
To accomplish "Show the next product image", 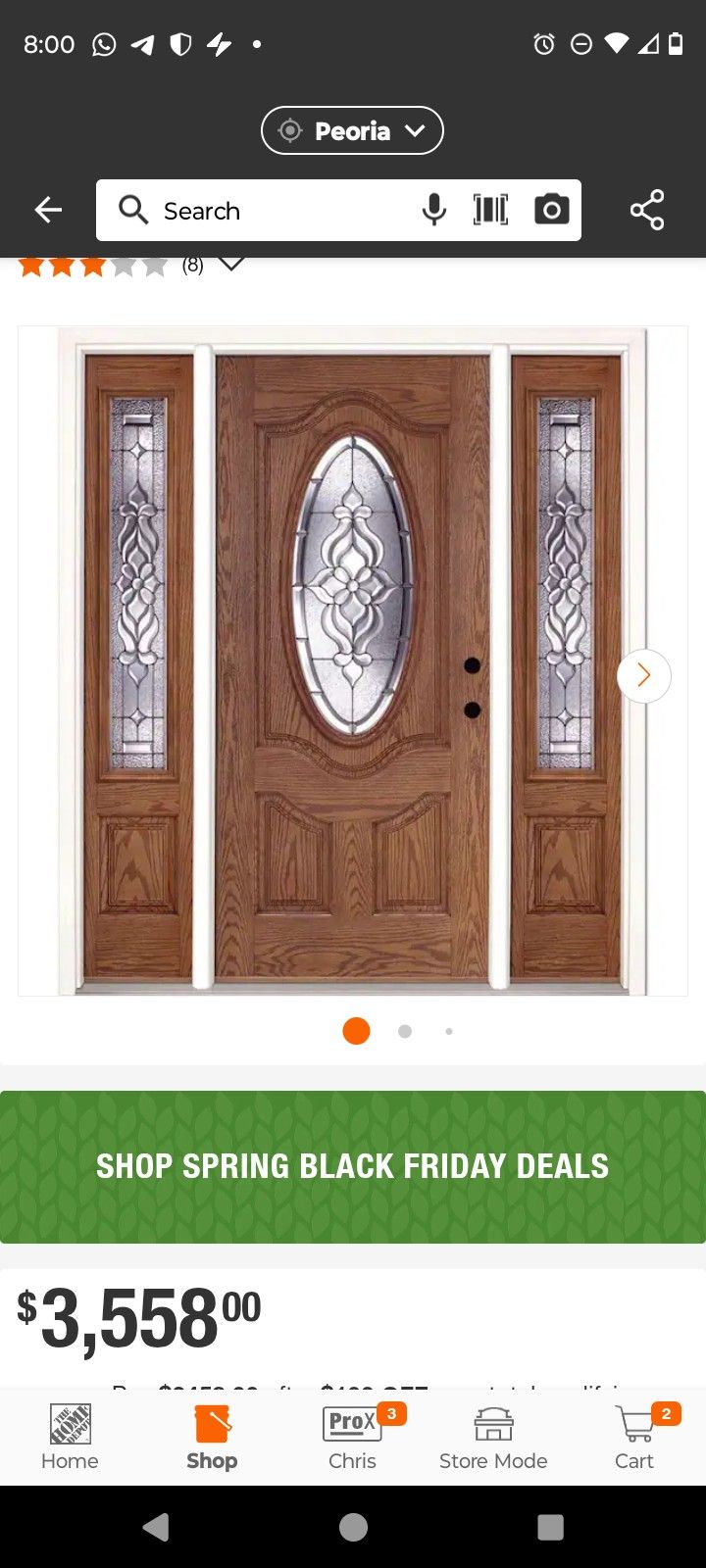I will 644,676.
